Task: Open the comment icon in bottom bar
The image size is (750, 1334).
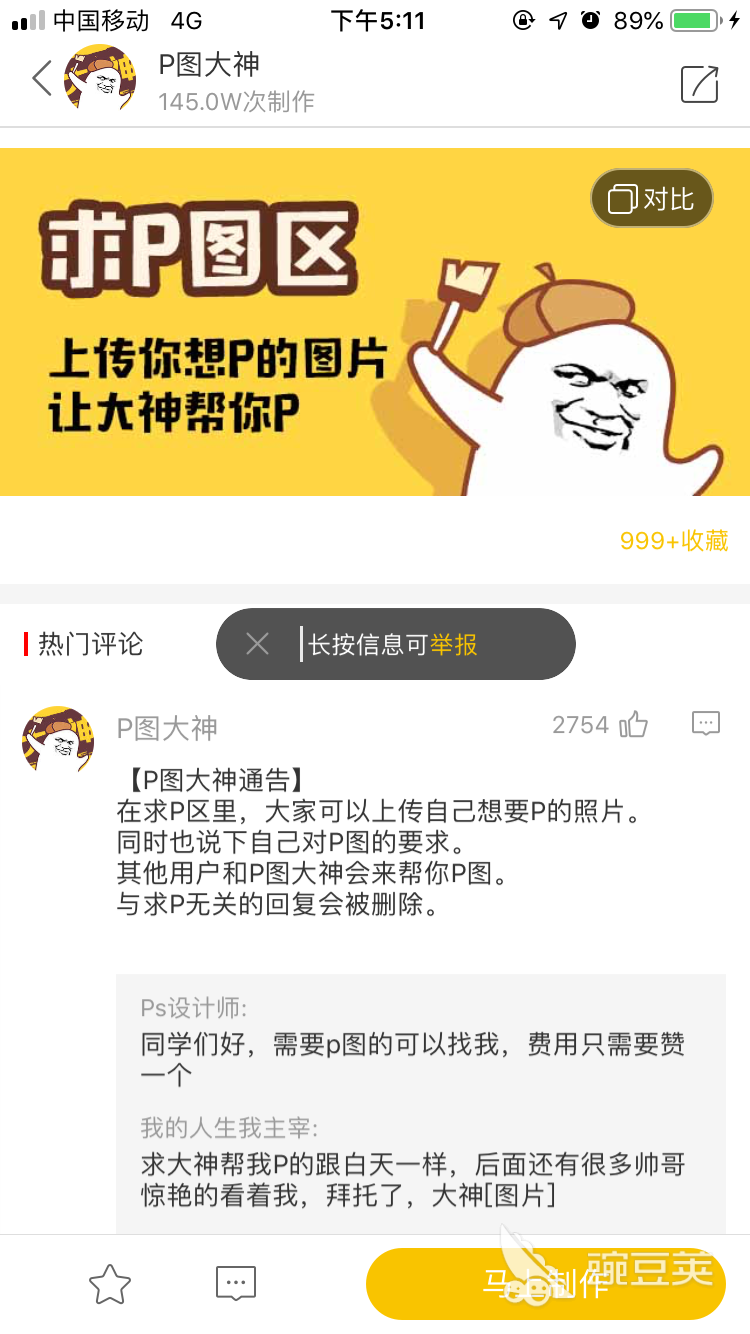Action: [x=236, y=1283]
